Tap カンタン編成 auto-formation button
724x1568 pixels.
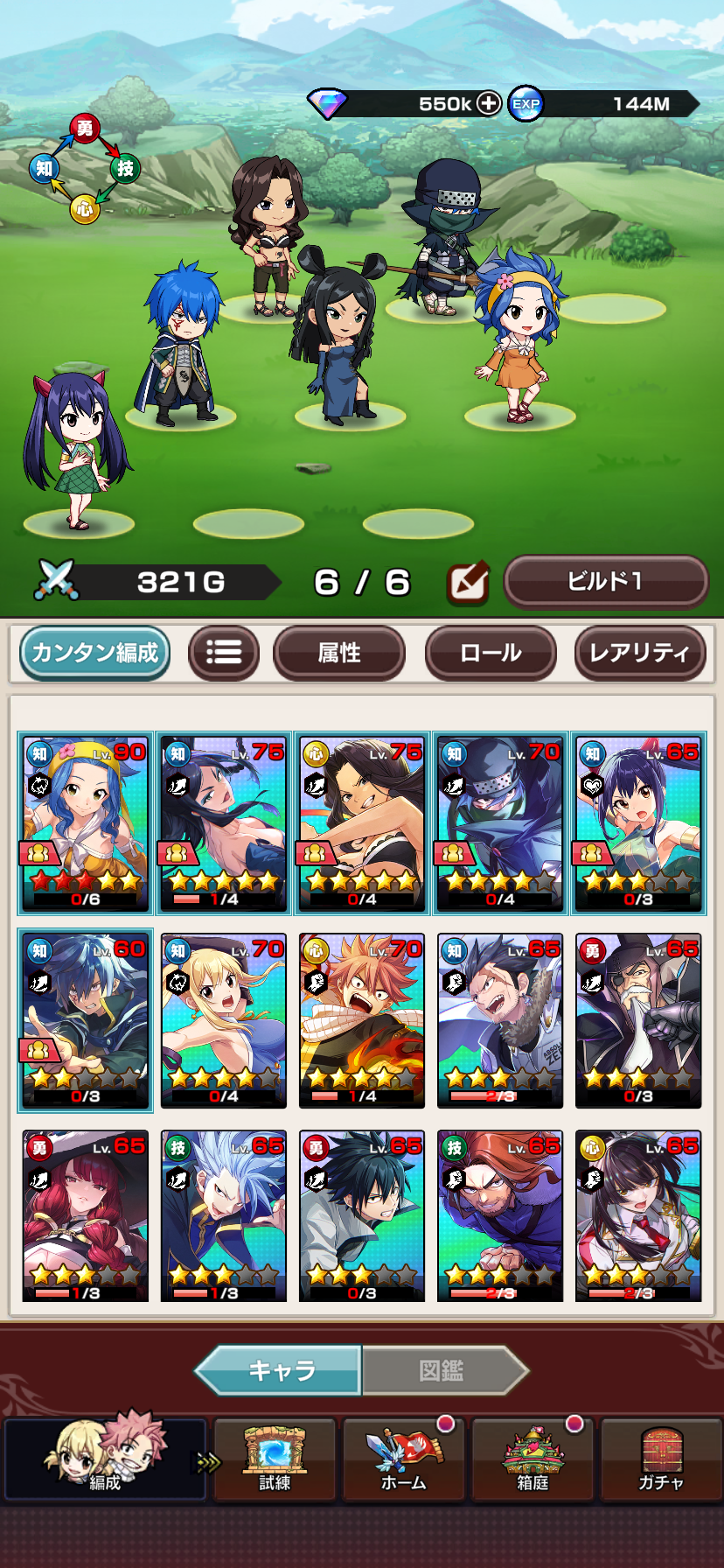click(94, 653)
